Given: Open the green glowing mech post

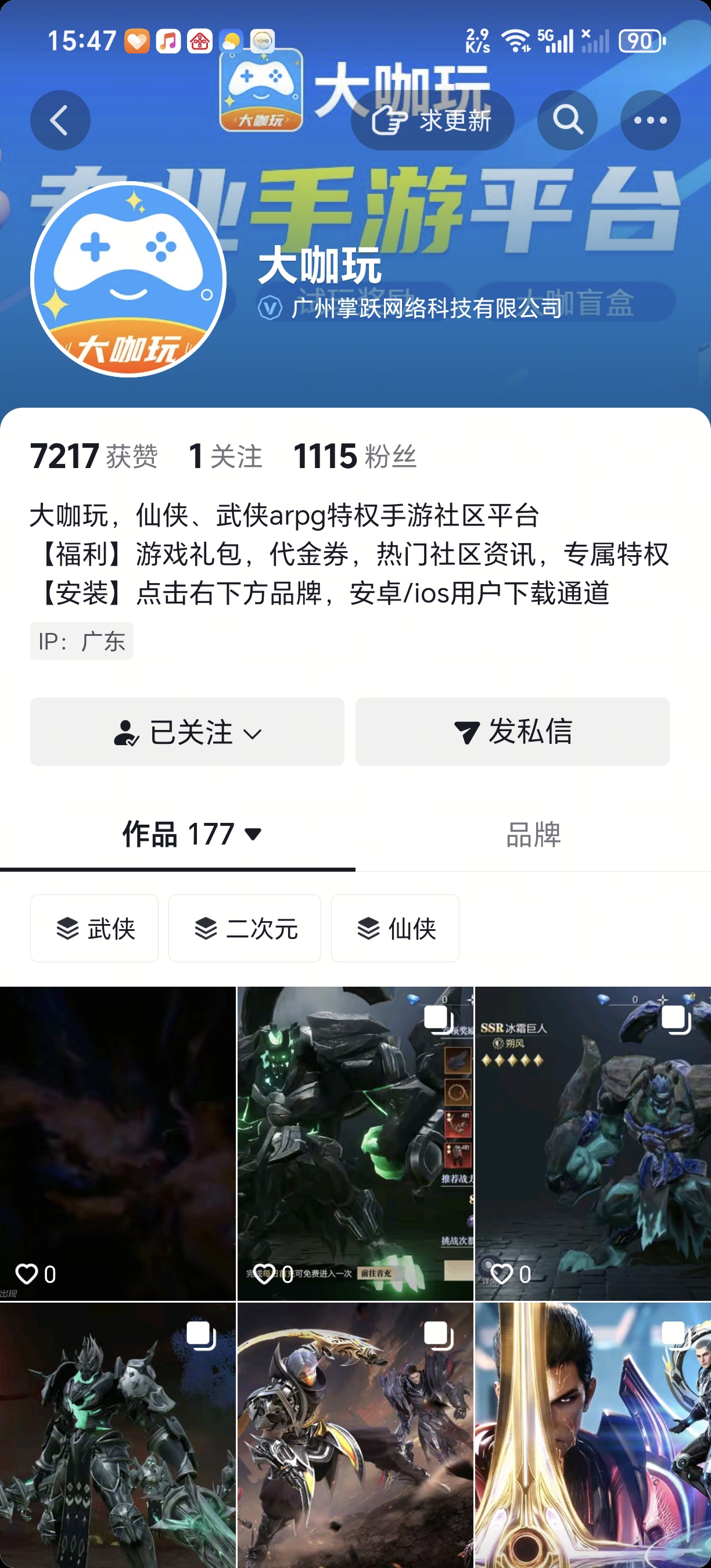Looking at the screenshot, I should point(355,1143).
